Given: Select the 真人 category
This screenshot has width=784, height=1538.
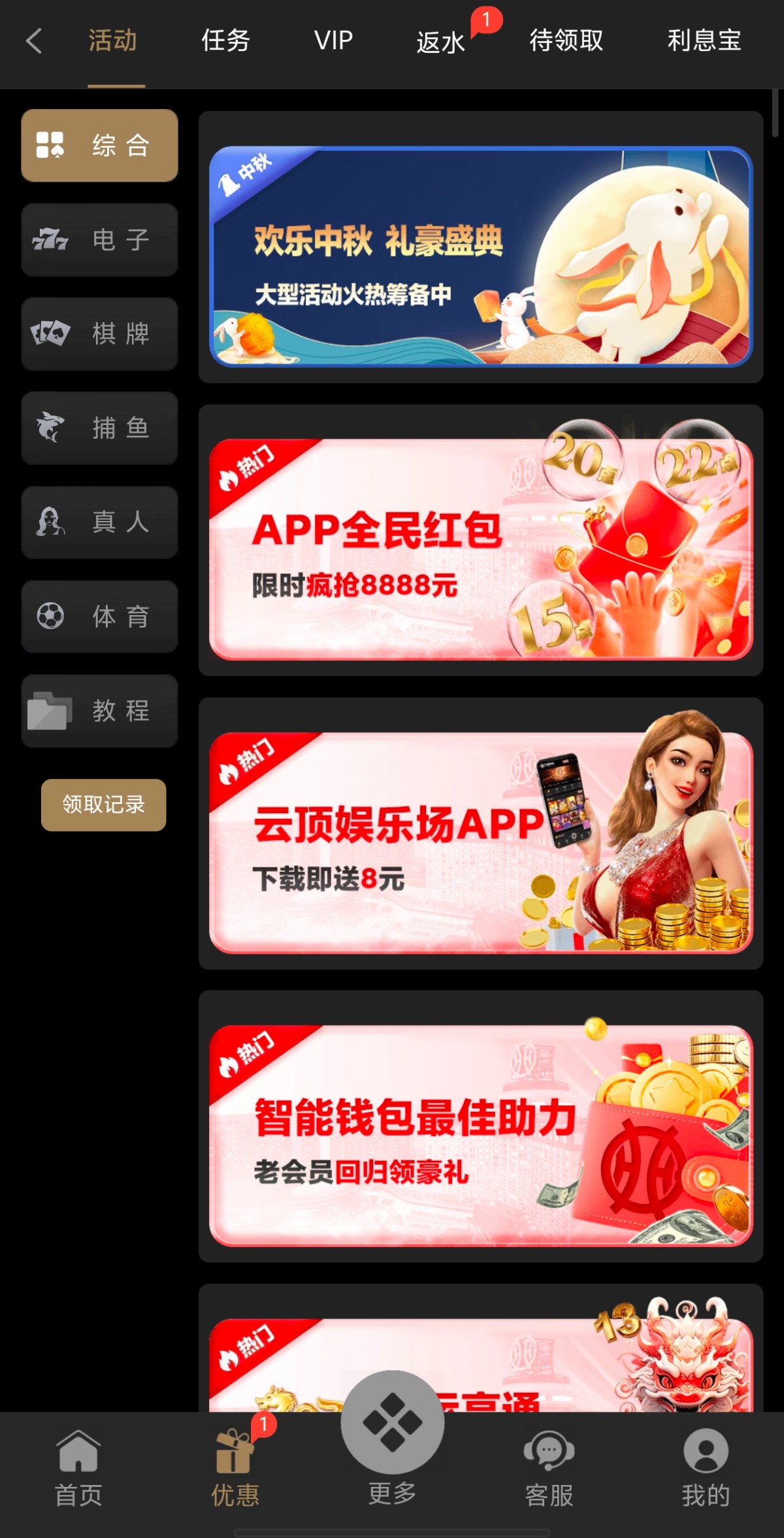Looking at the screenshot, I should pyautogui.click(x=99, y=522).
